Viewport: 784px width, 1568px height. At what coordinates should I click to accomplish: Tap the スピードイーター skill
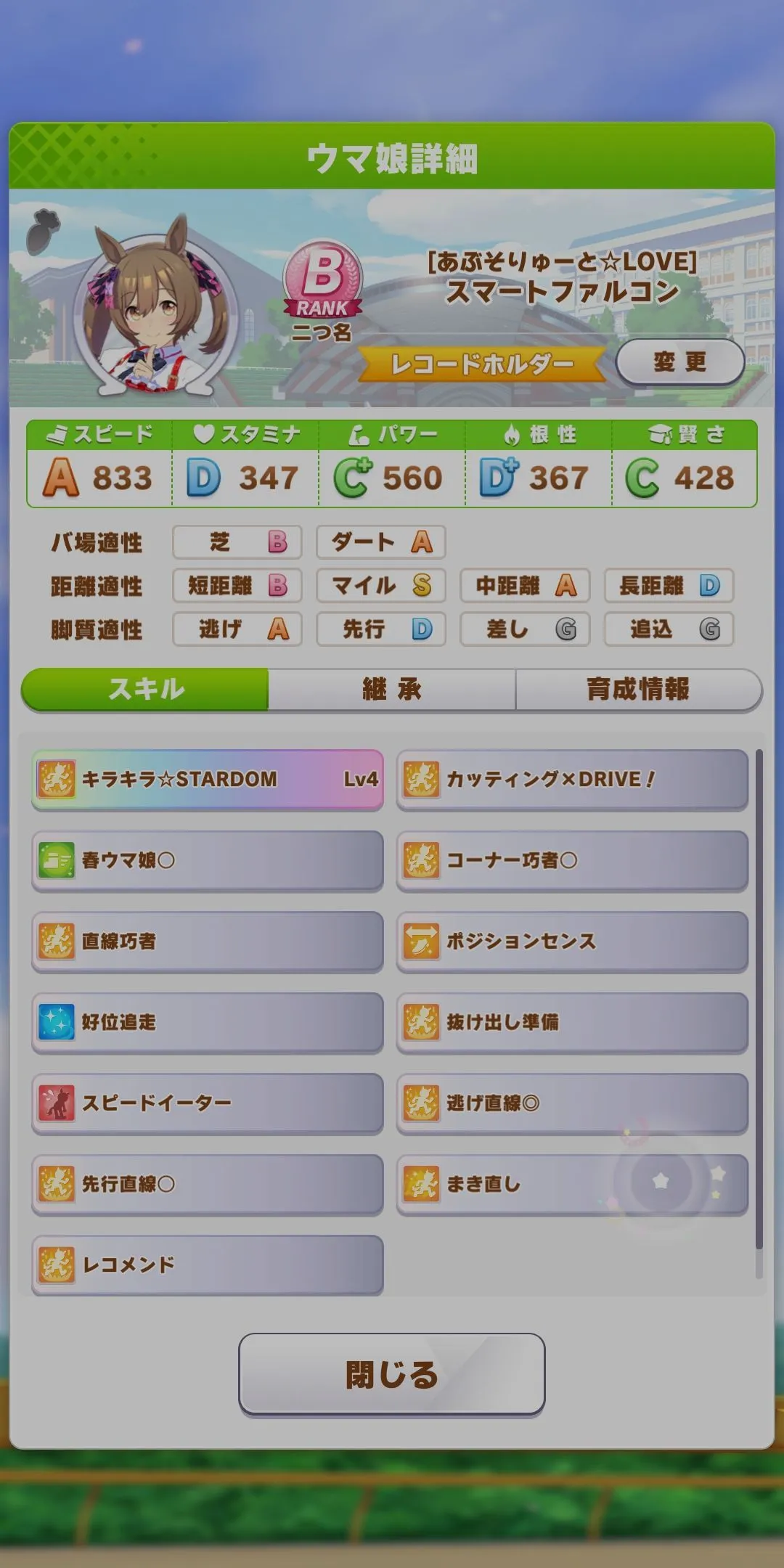(208, 1103)
